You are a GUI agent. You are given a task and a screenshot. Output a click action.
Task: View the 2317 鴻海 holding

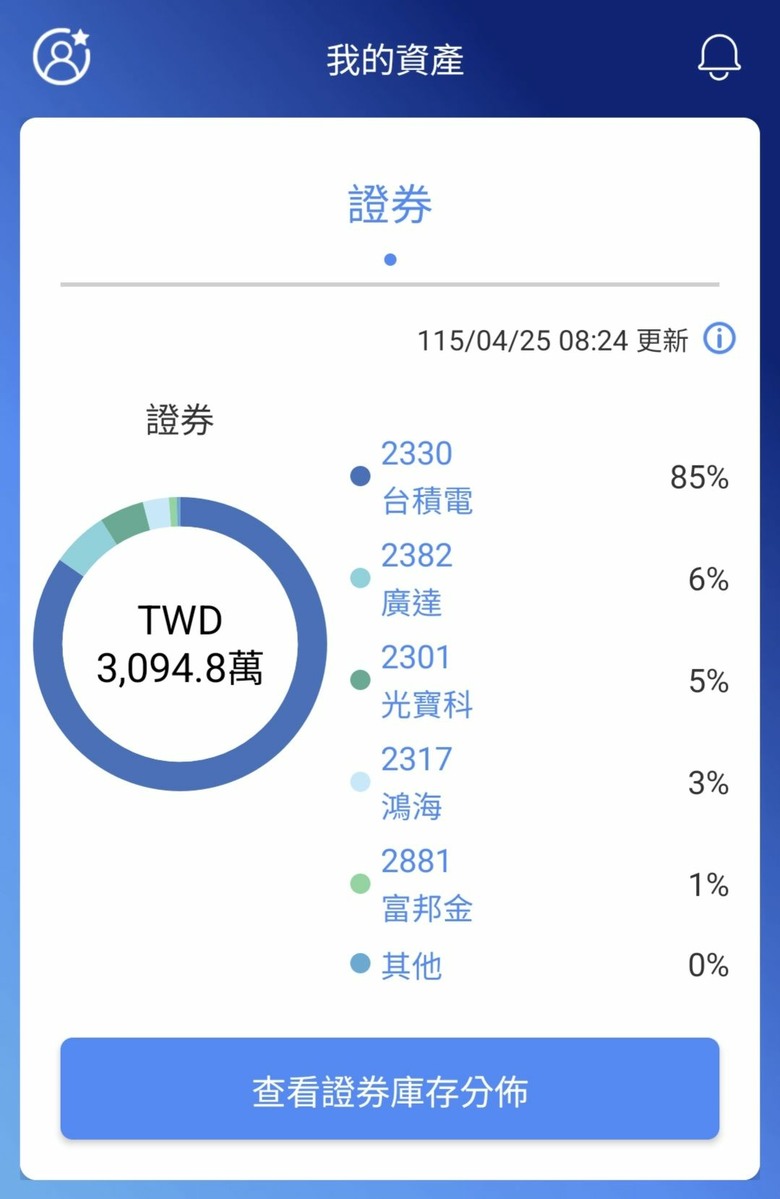coord(539,782)
